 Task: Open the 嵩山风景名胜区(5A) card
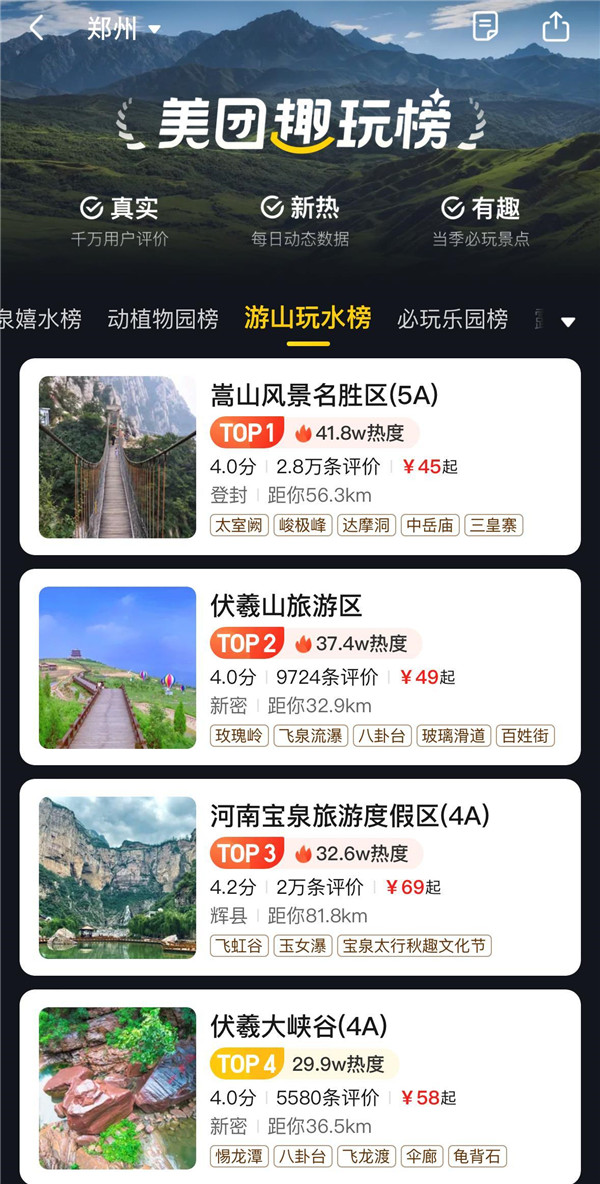click(x=300, y=456)
